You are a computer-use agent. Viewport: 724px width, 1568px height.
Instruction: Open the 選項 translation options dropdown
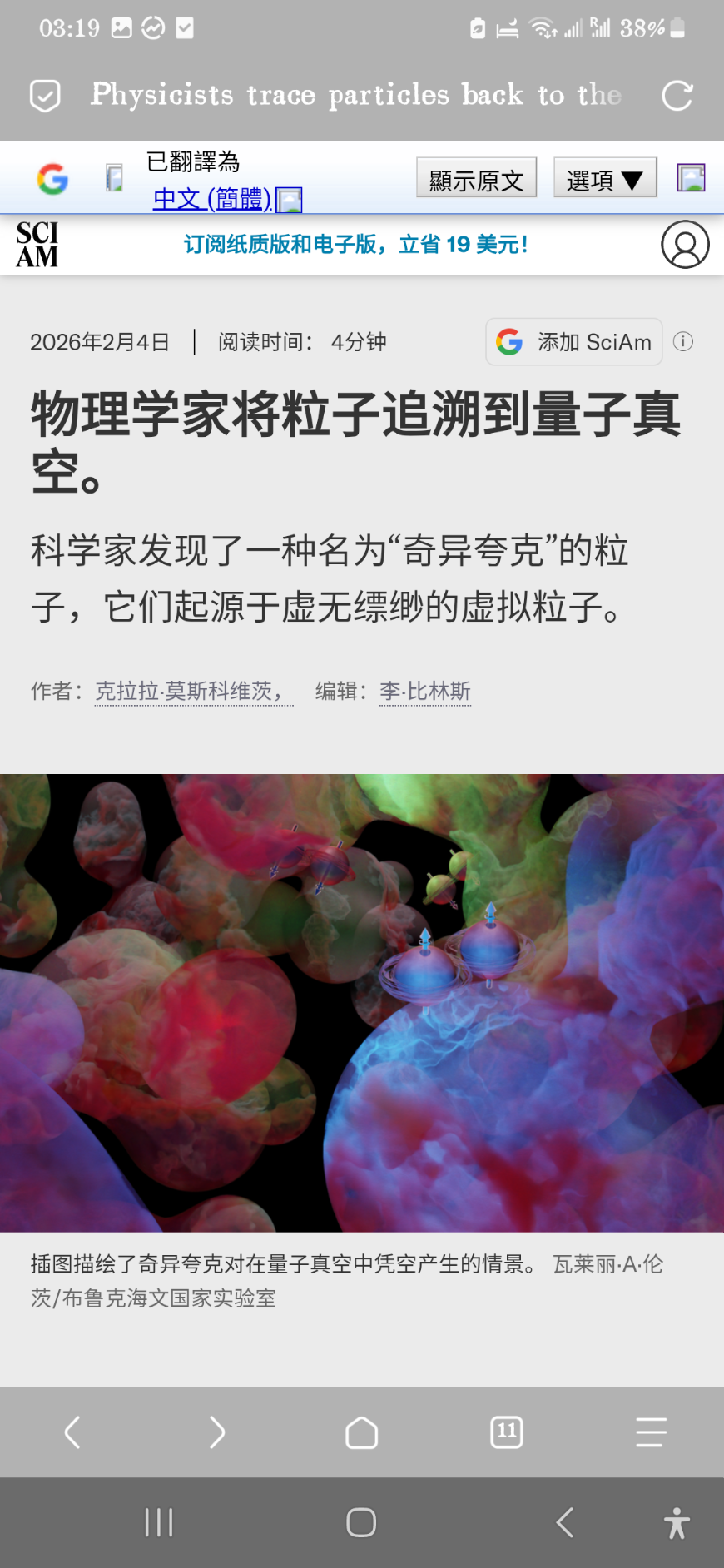point(605,179)
